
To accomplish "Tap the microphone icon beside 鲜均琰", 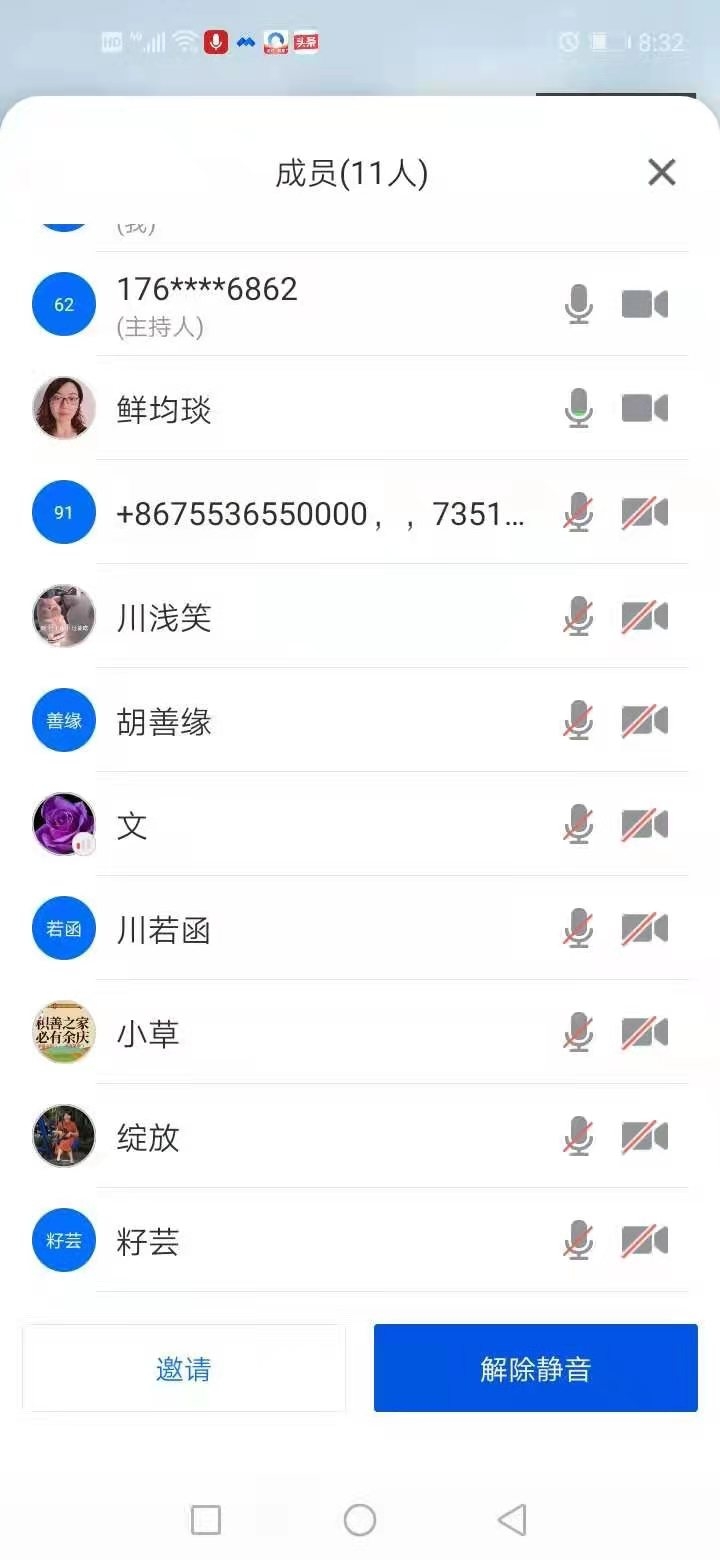I will pyautogui.click(x=578, y=409).
